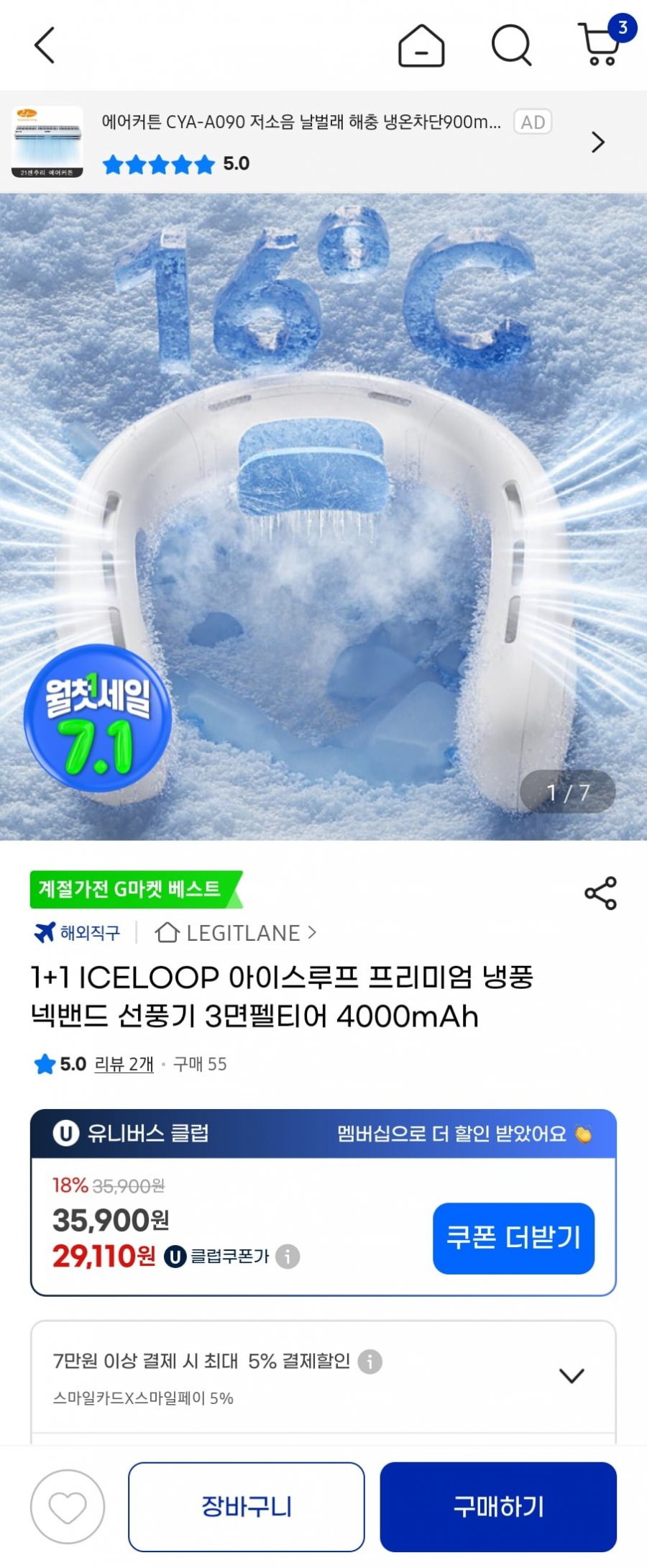This screenshot has width=647, height=1568.
Task: Open the home icon
Action: [421, 46]
